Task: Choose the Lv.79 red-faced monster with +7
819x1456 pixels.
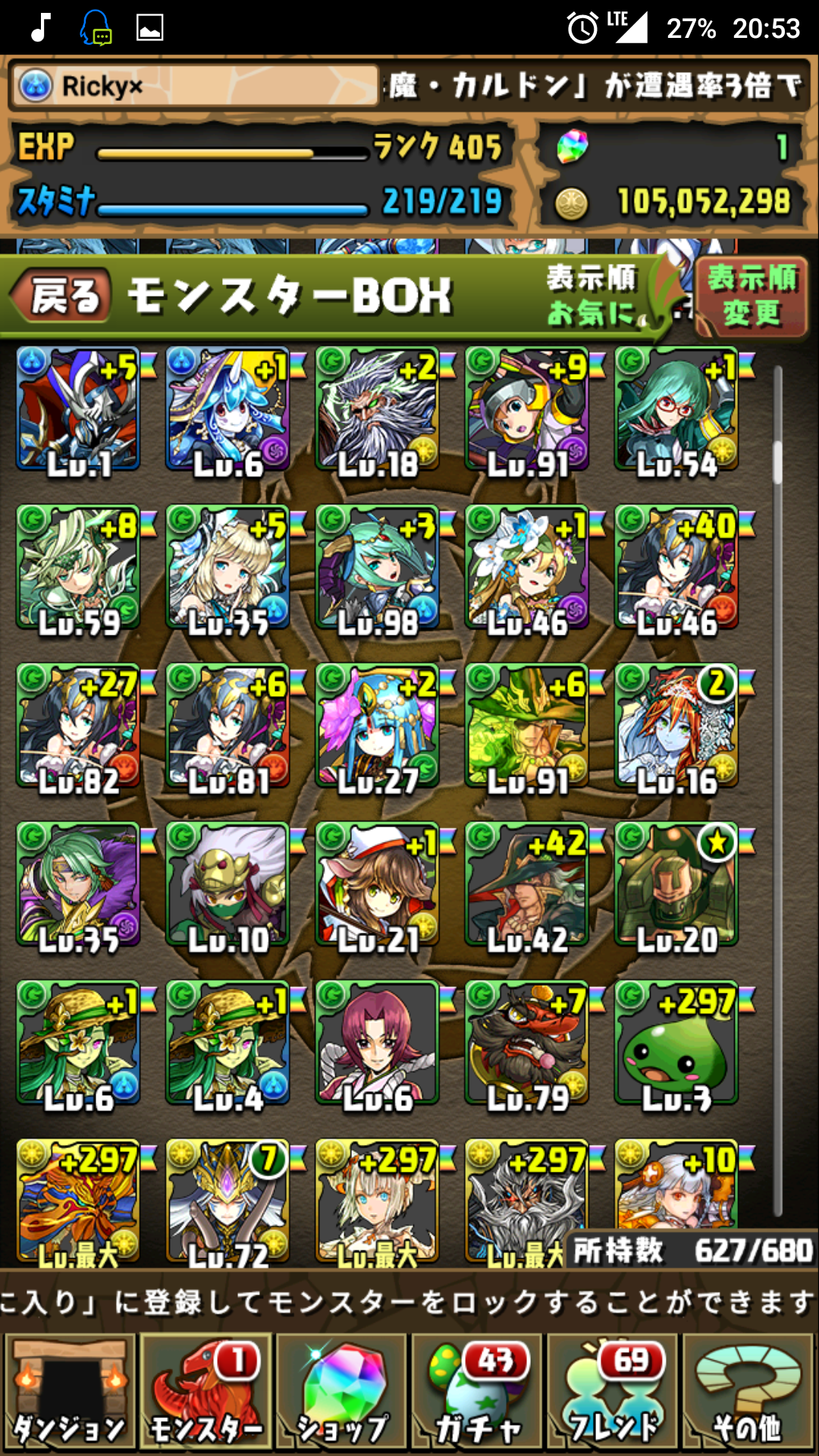Action: pos(526,1043)
